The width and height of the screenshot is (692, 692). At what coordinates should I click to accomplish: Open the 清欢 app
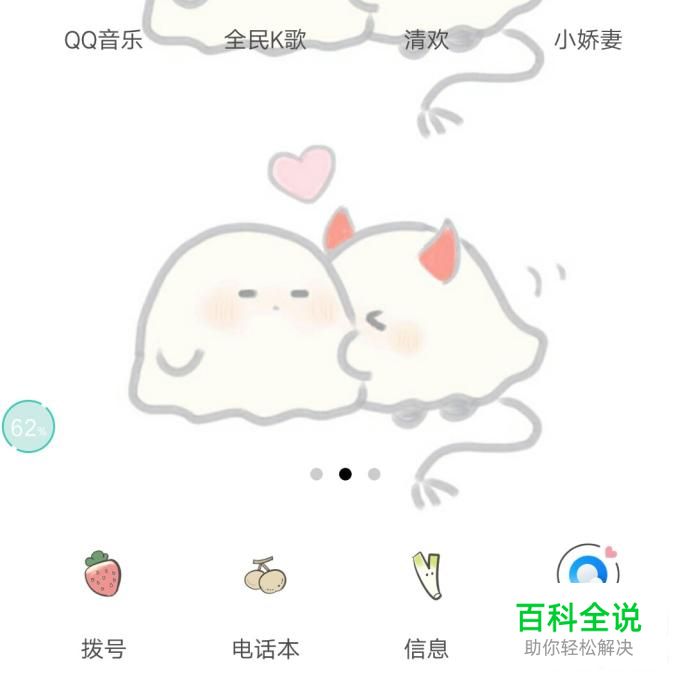[x=426, y=40]
